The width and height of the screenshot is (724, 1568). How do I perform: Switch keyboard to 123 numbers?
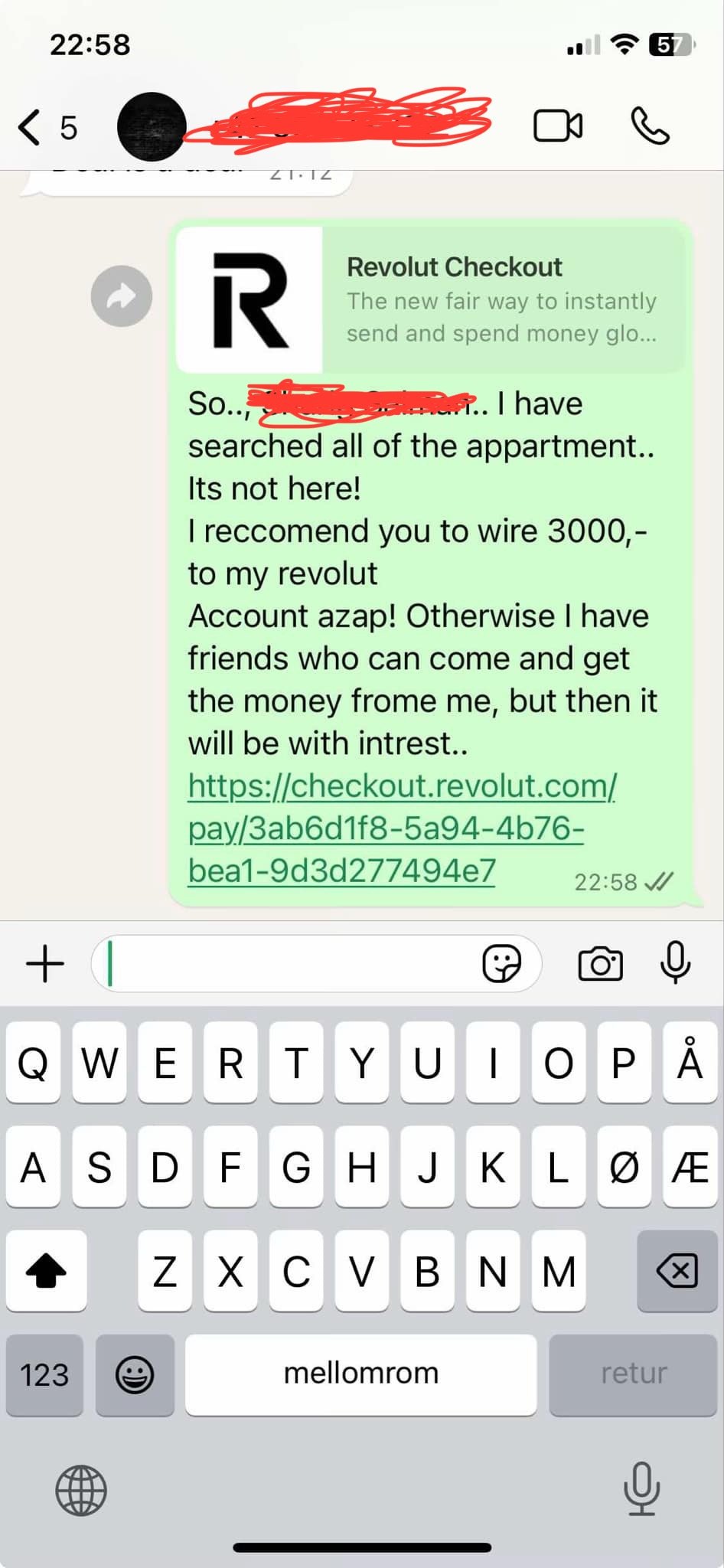pos(44,1375)
